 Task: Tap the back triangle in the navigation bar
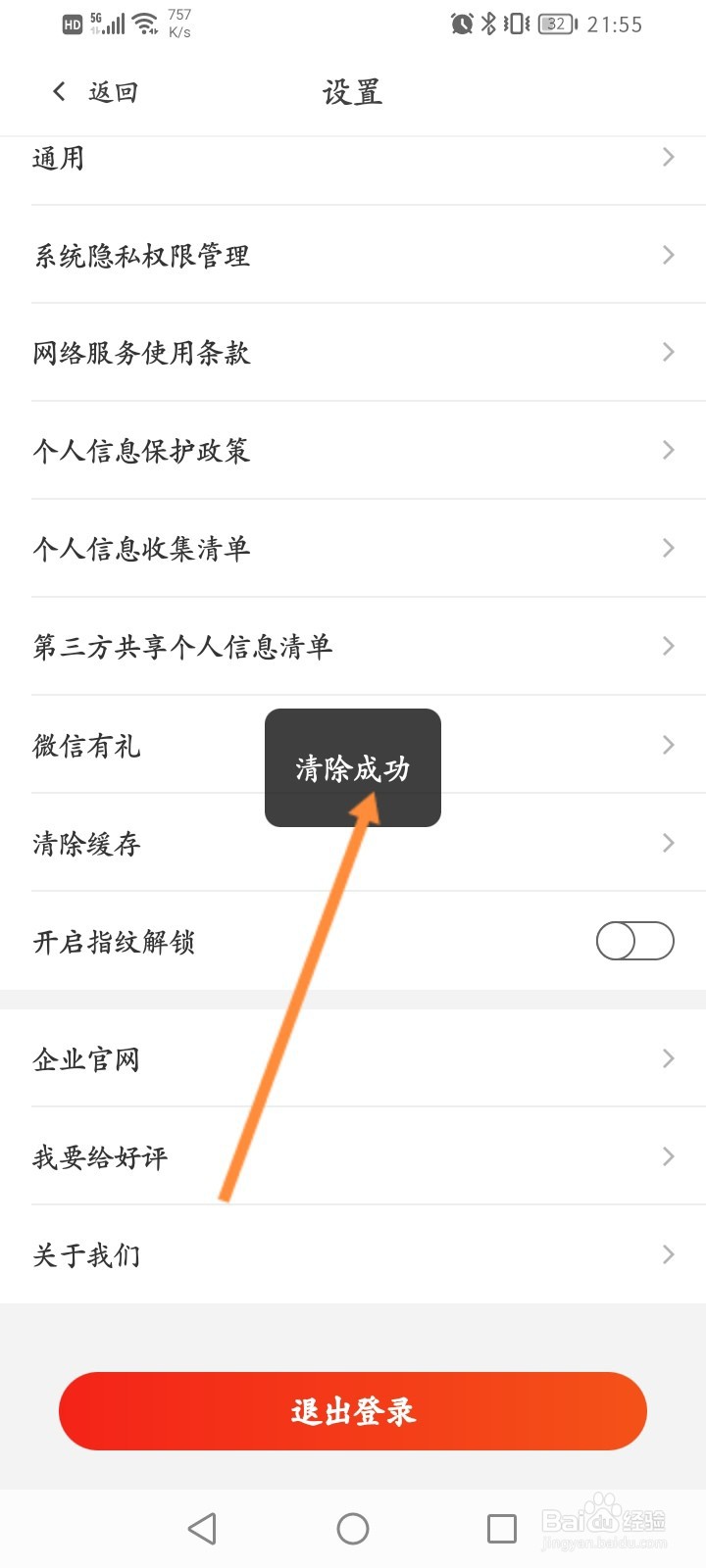click(x=203, y=1527)
